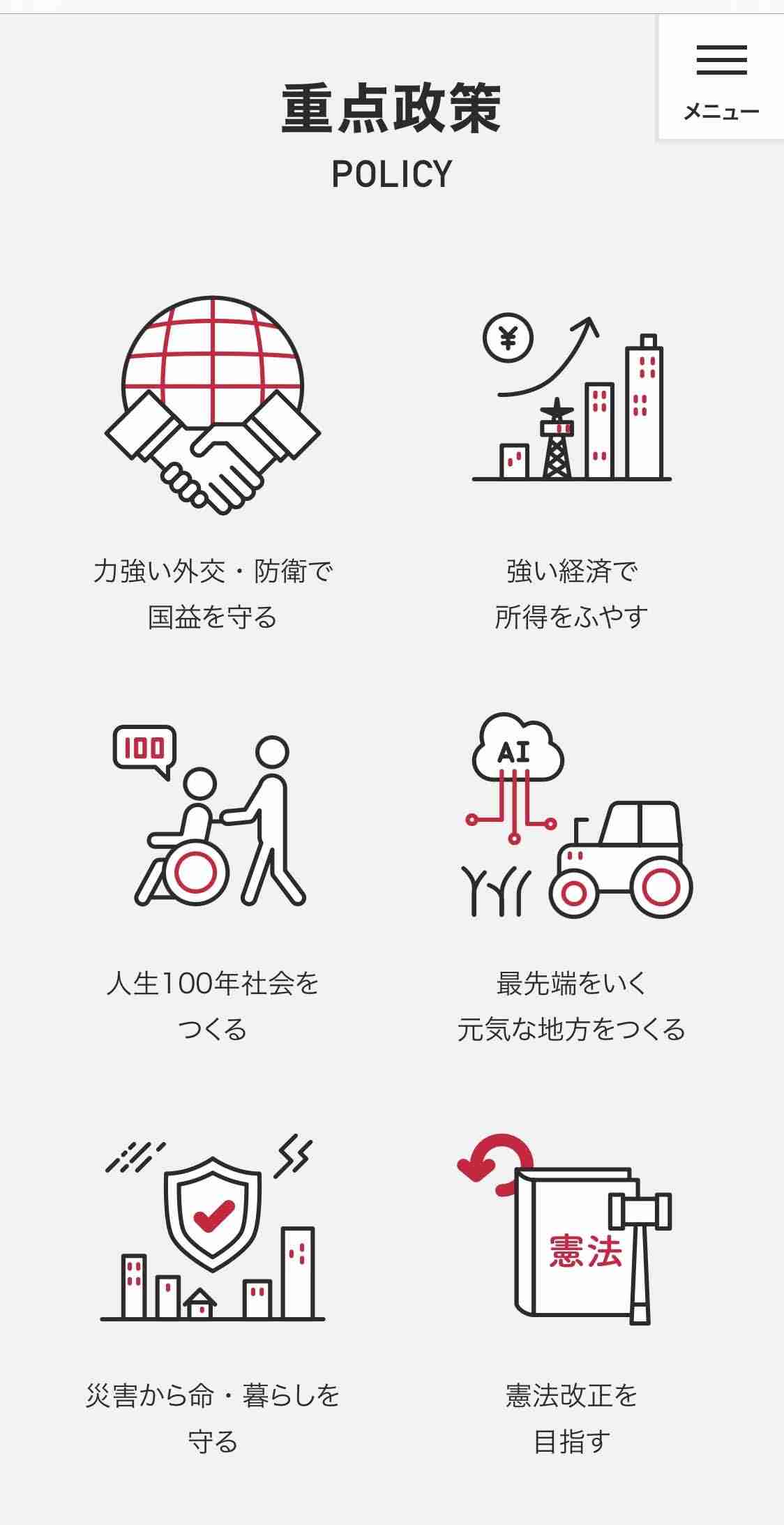Open the 強い経済で所得をふやす policy
The width and height of the screenshot is (784, 1525).
[571, 460]
